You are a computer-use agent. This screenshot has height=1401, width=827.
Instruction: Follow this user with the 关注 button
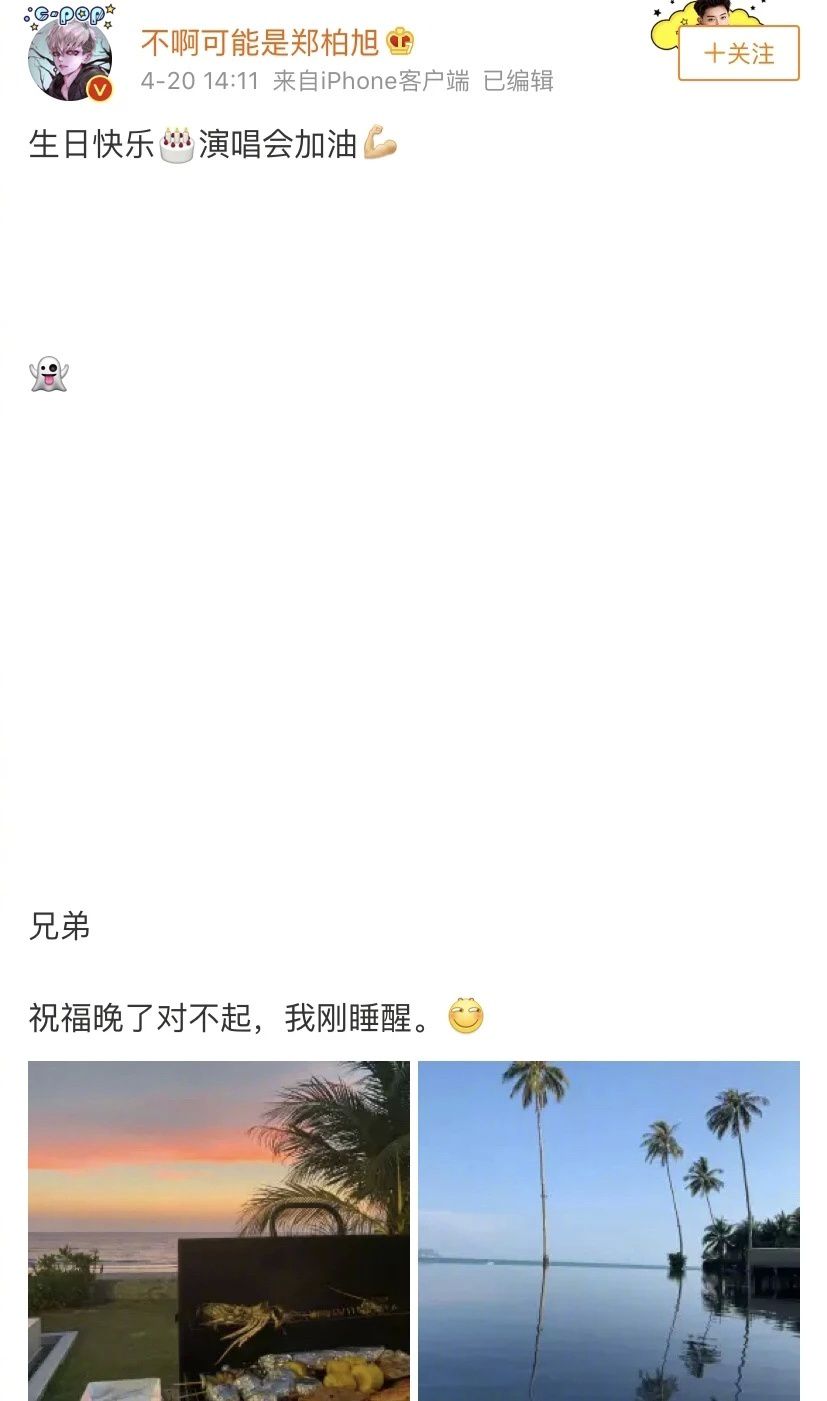pos(739,53)
